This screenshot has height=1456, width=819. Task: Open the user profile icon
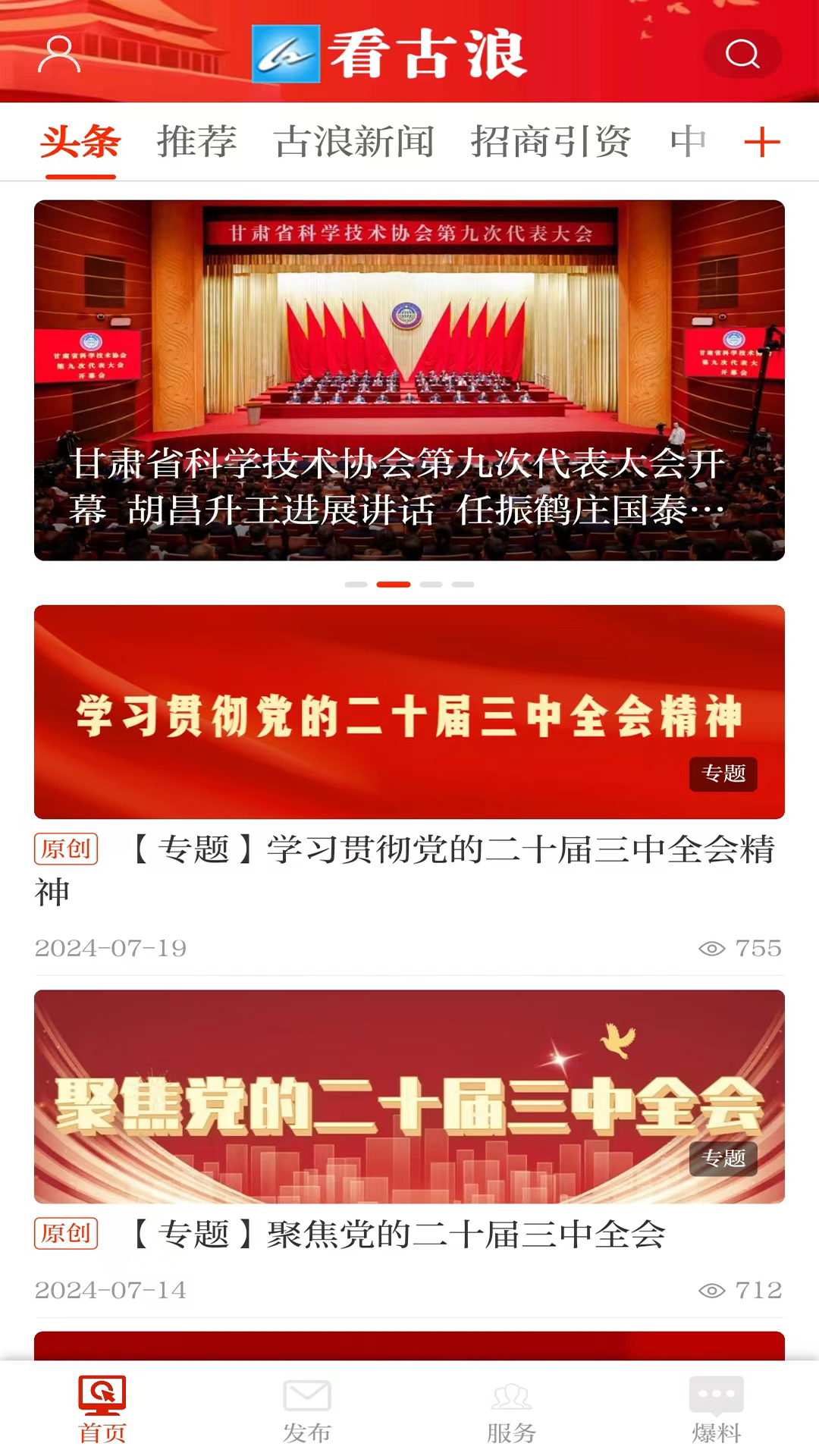59,55
